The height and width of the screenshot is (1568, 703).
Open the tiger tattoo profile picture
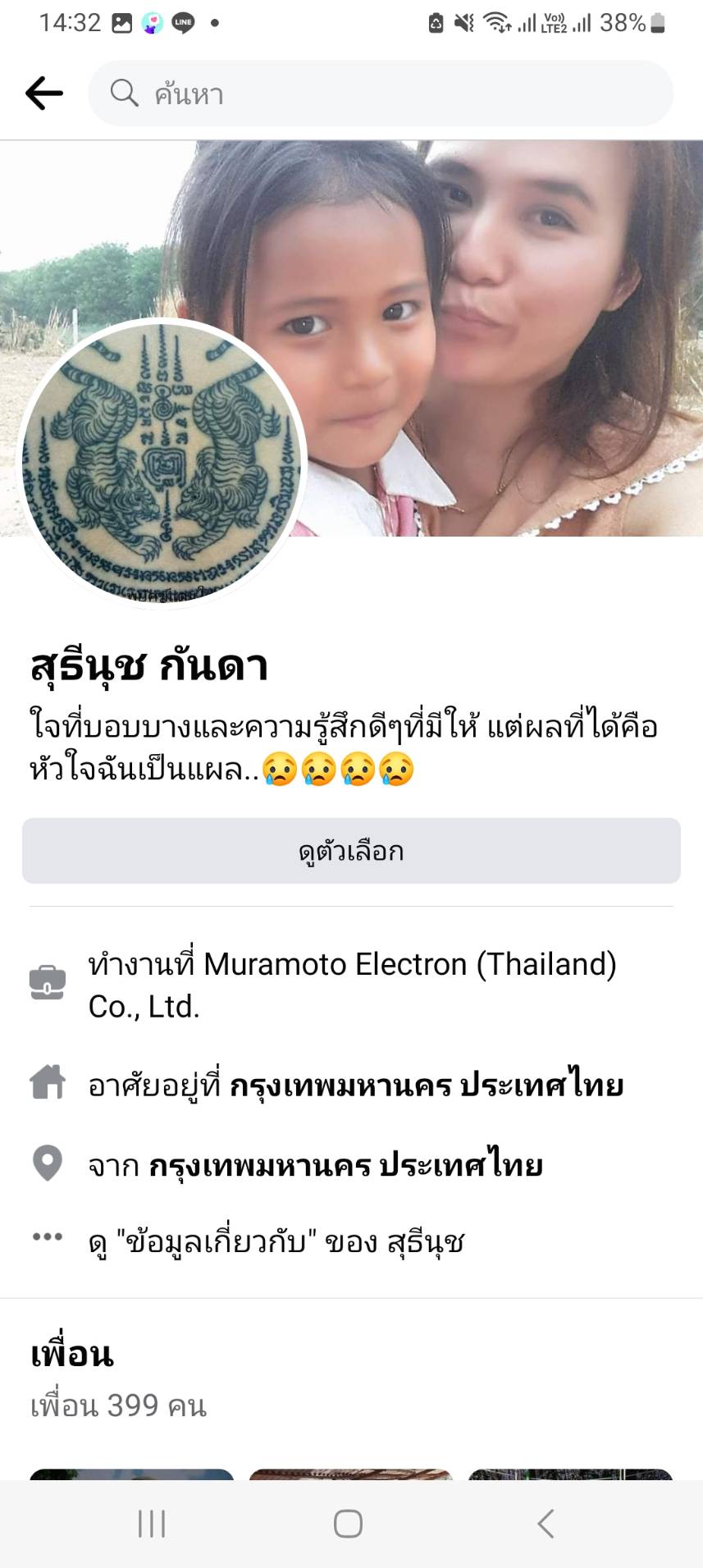[162, 463]
